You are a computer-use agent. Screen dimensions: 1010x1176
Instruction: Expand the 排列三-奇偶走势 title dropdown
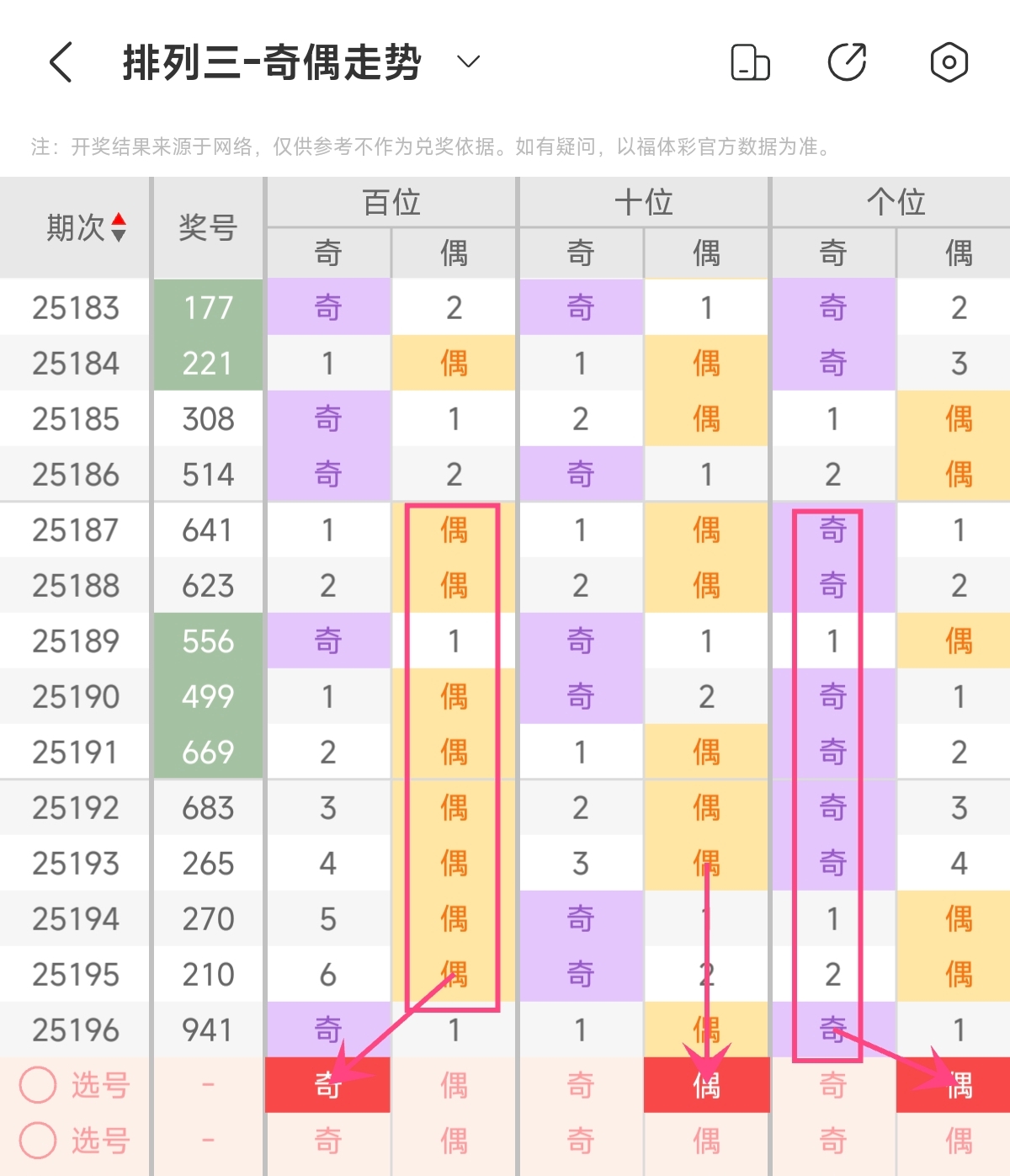coord(468,61)
